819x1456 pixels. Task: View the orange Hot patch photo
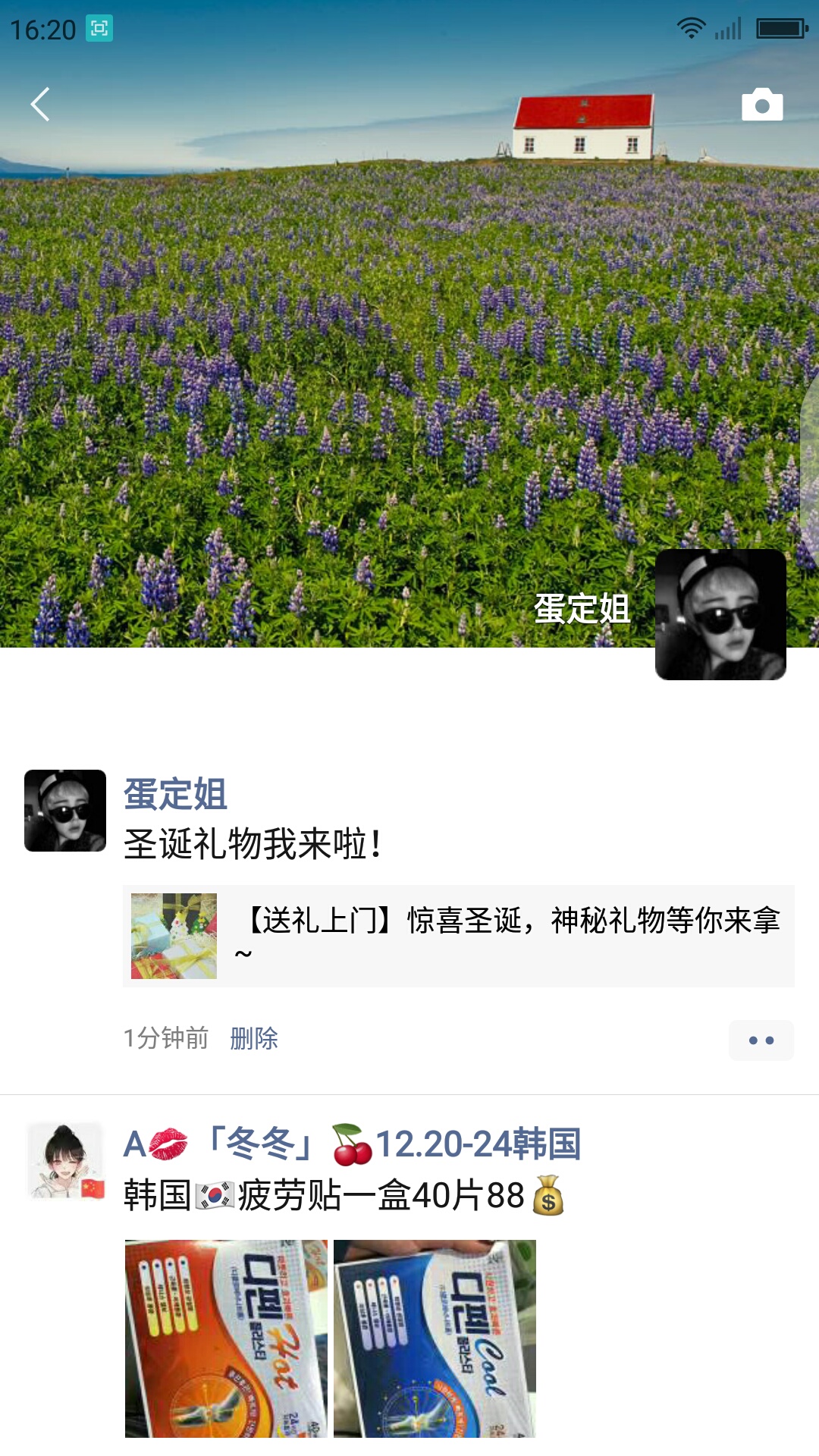tap(226, 1338)
